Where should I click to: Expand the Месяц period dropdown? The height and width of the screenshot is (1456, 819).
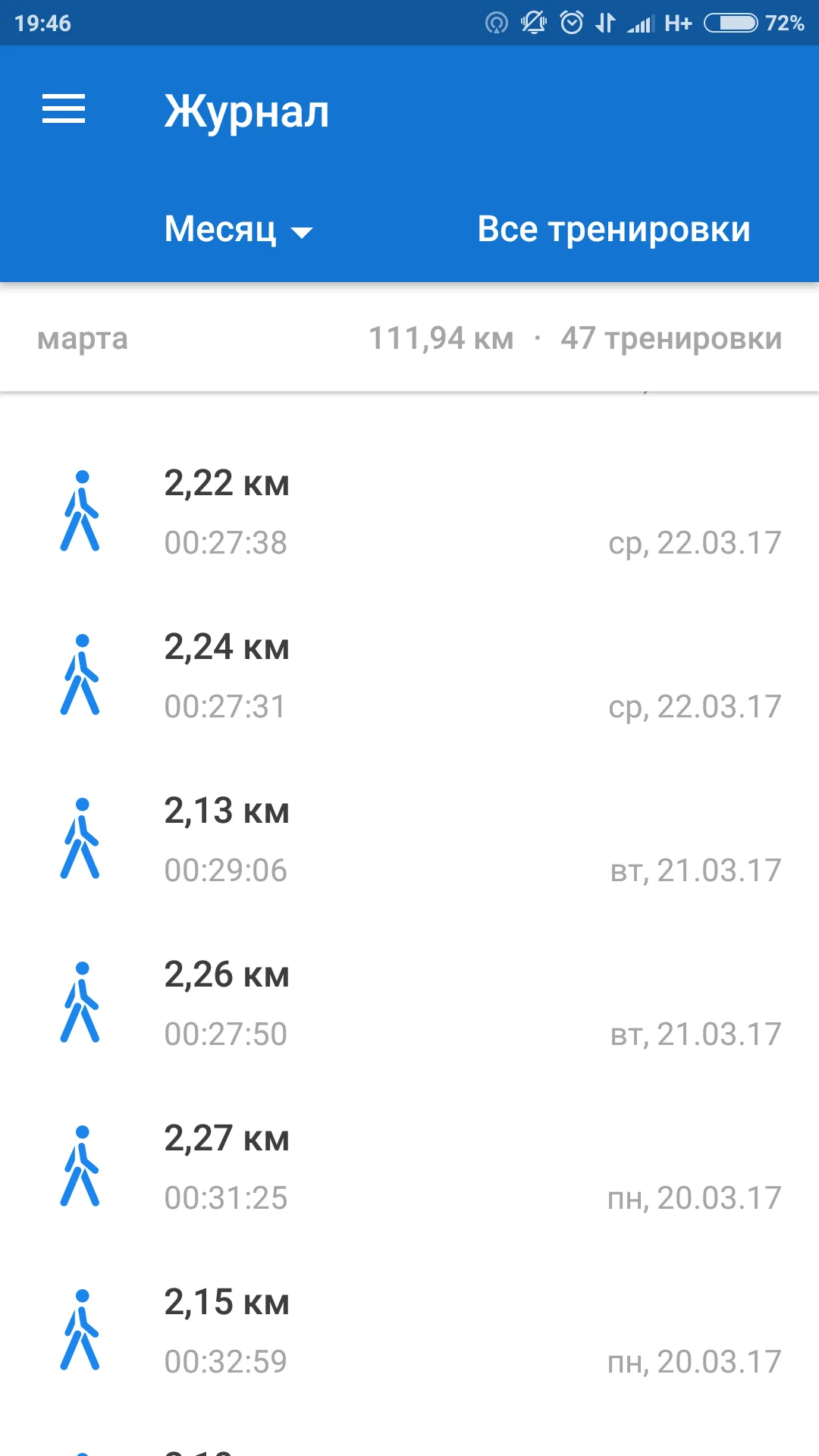238,229
